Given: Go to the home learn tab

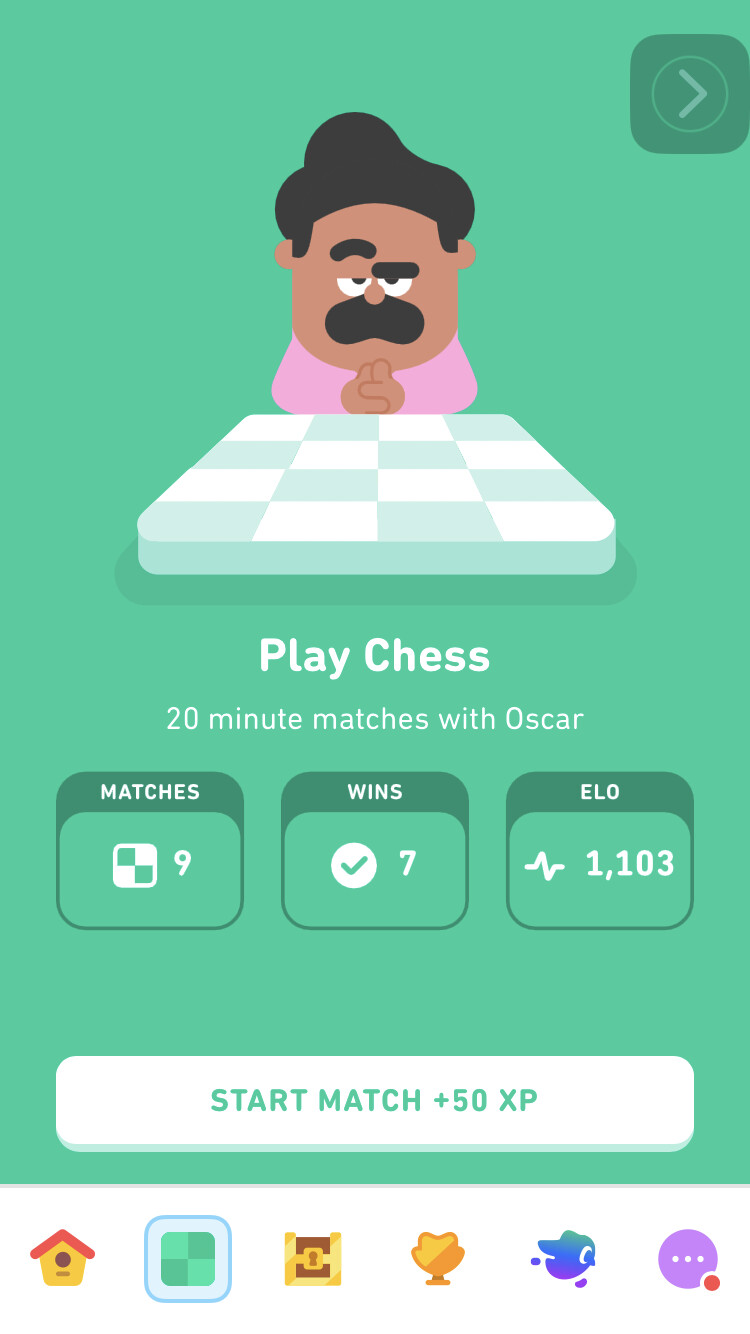Looking at the screenshot, I should (63, 1258).
